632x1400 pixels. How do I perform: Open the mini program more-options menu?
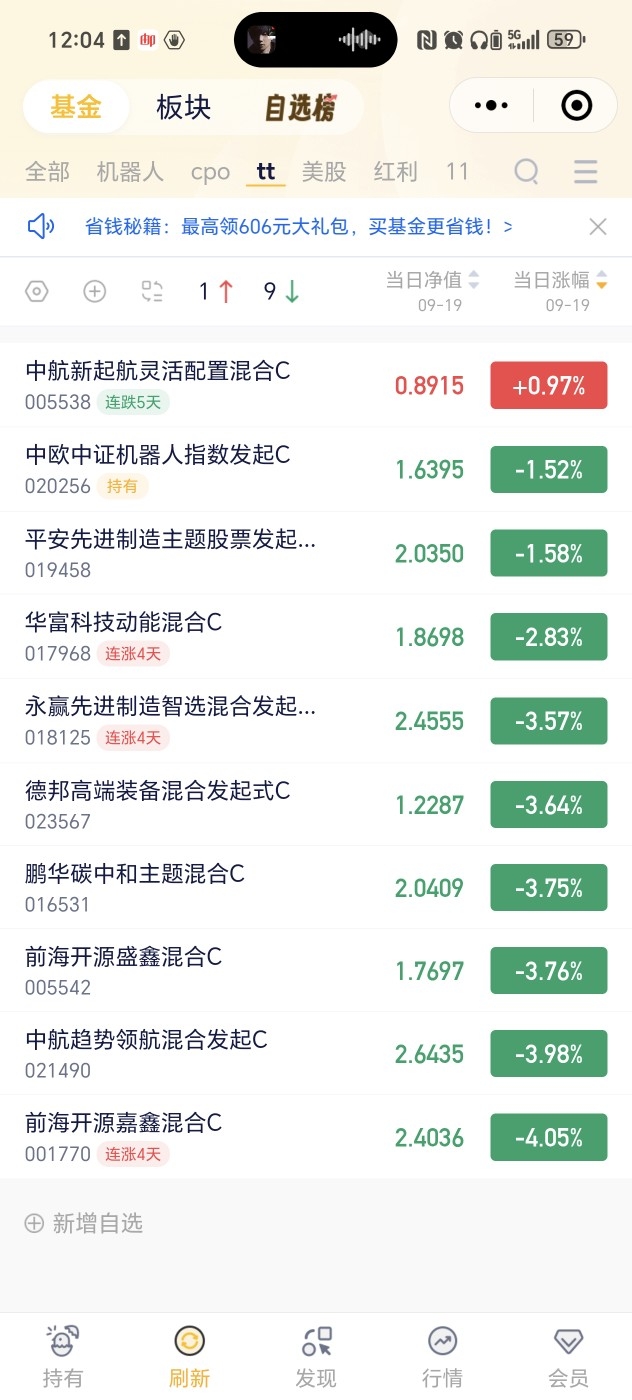click(491, 105)
